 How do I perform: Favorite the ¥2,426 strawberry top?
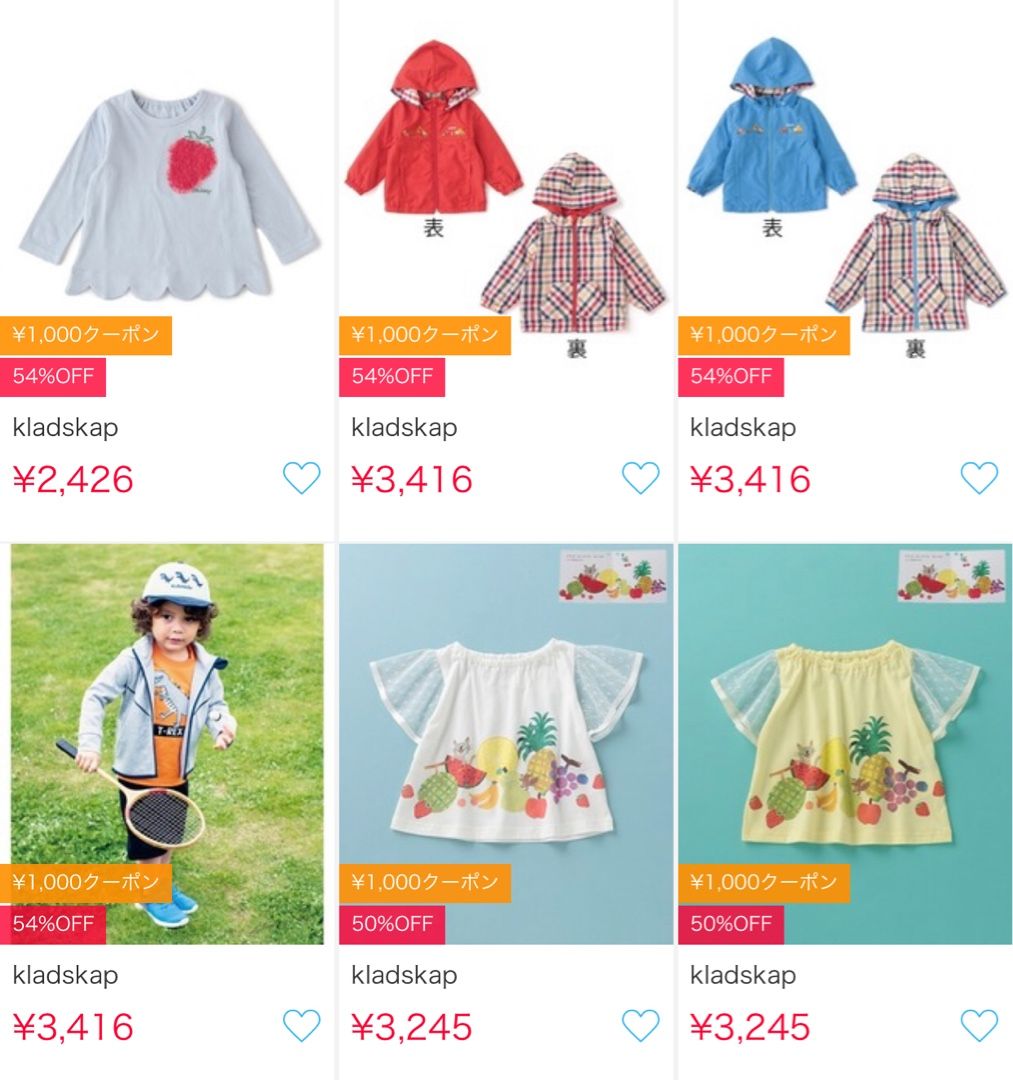click(x=301, y=479)
